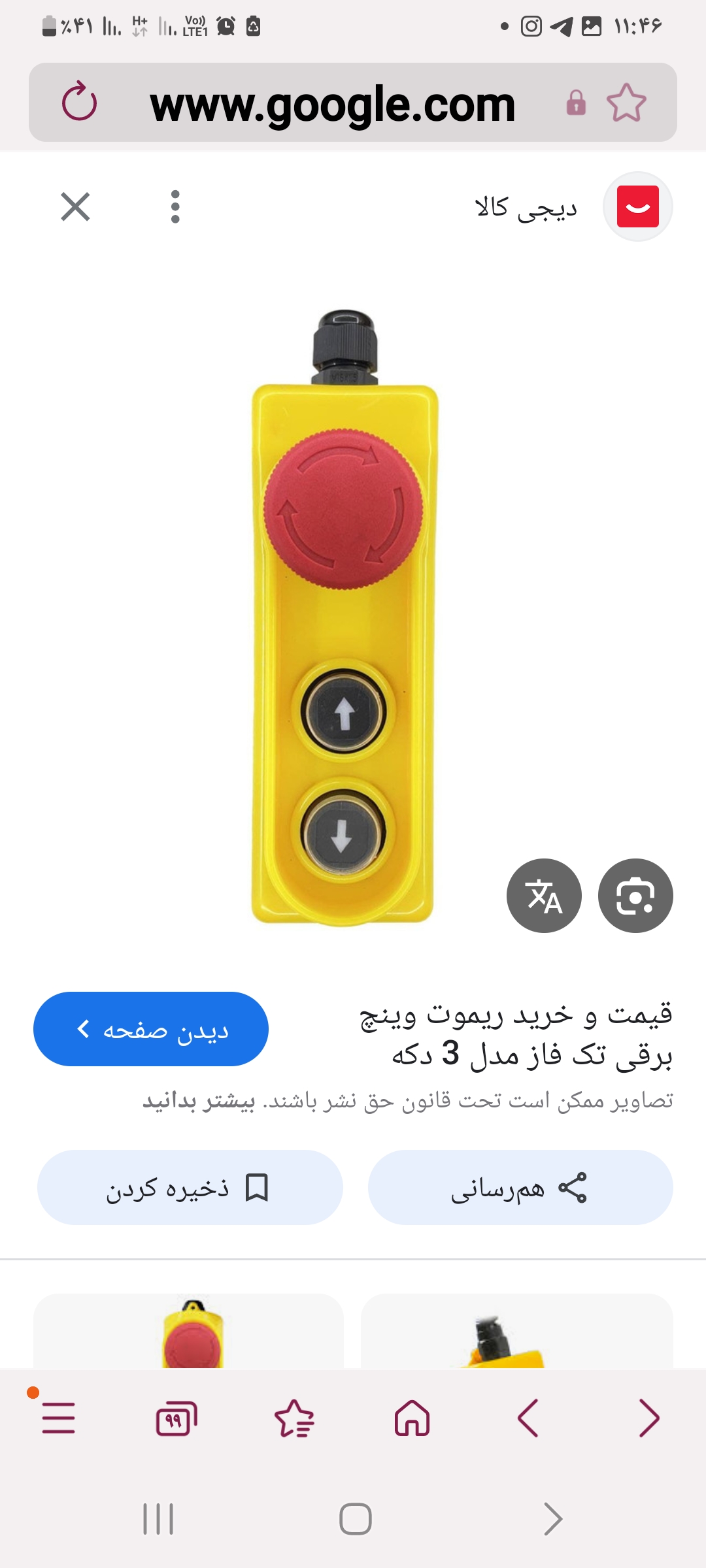The image size is (706, 1568).
Task: Tap the دیدن صفحه button
Action: (151, 1029)
